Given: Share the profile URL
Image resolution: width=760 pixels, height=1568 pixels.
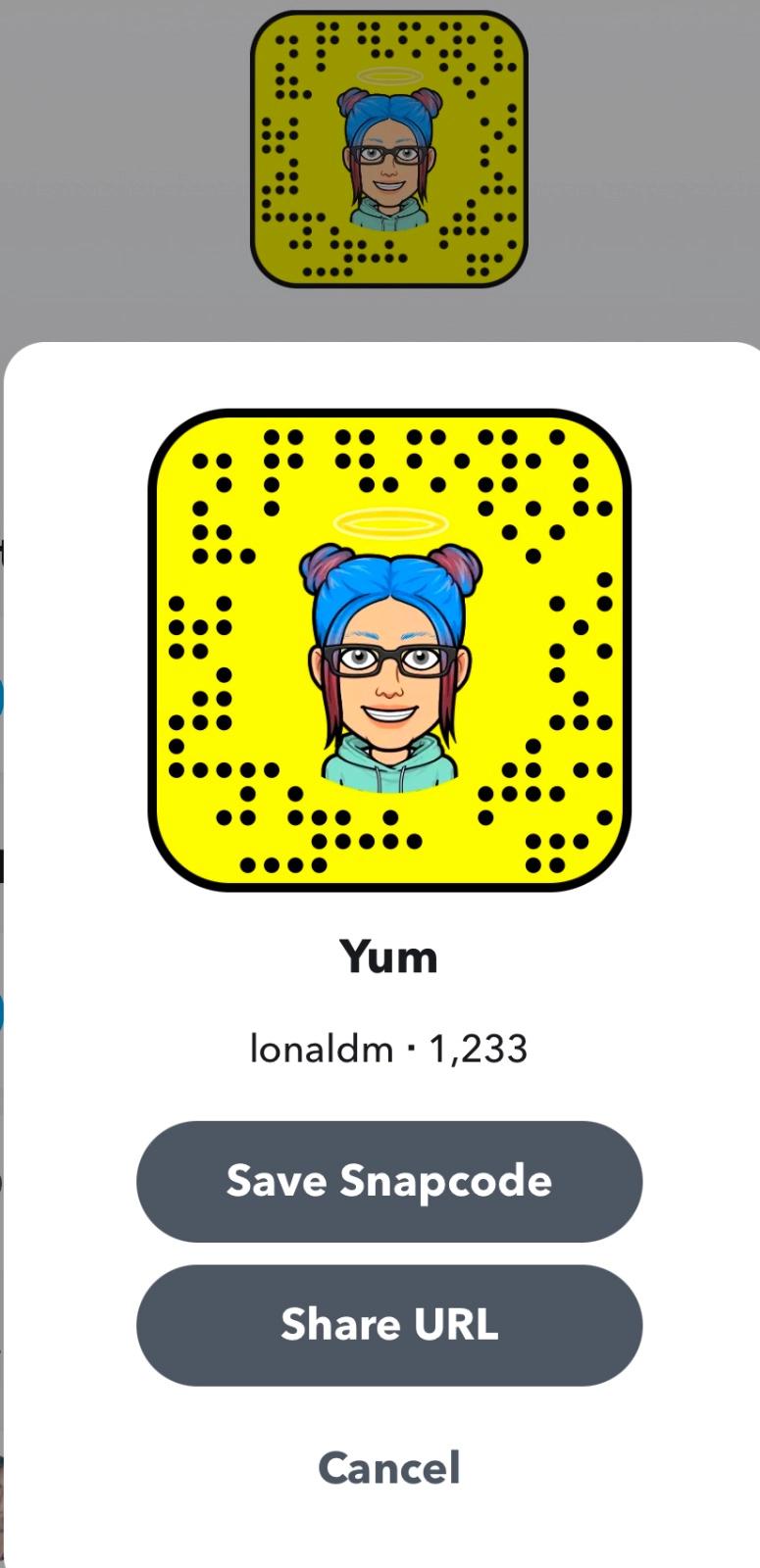Looking at the screenshot, I should (x=389, y=1325).
